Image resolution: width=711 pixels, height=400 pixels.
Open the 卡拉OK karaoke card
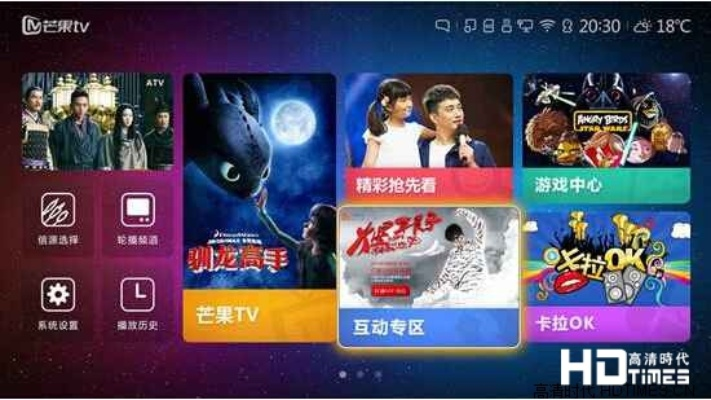(x=605, y=275)
